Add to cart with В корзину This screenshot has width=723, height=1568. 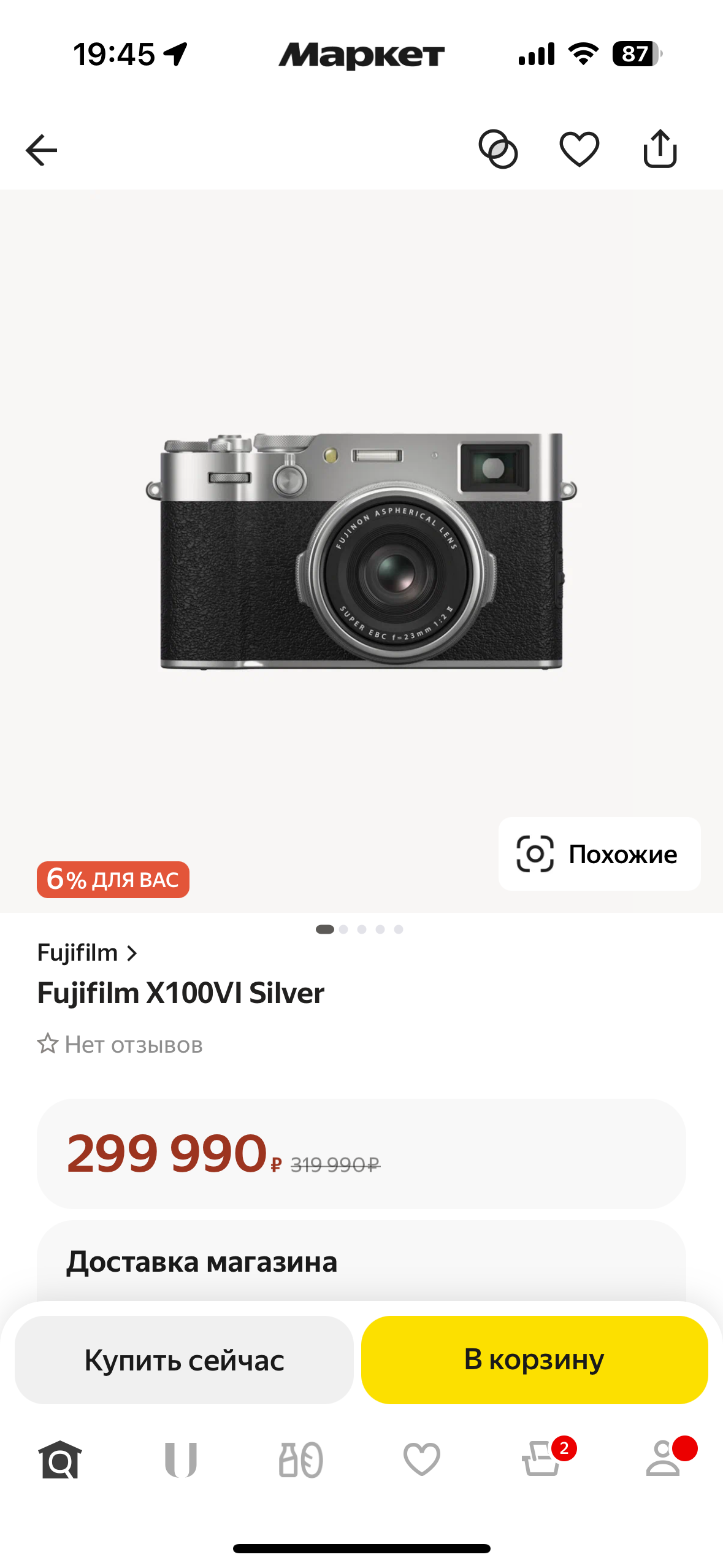pos(534,1359)
